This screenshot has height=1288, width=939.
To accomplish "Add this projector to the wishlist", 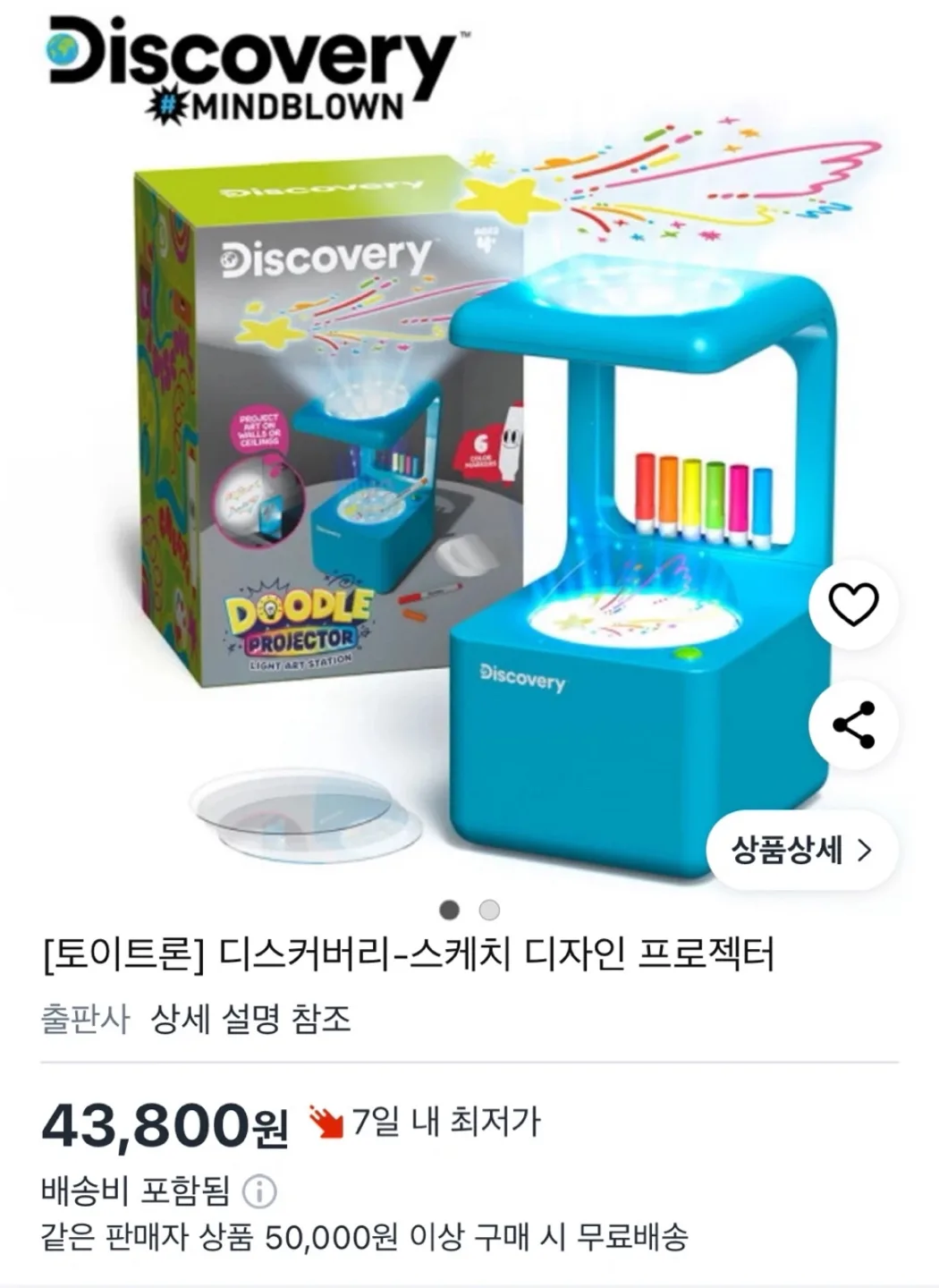I will coord(853,605).
